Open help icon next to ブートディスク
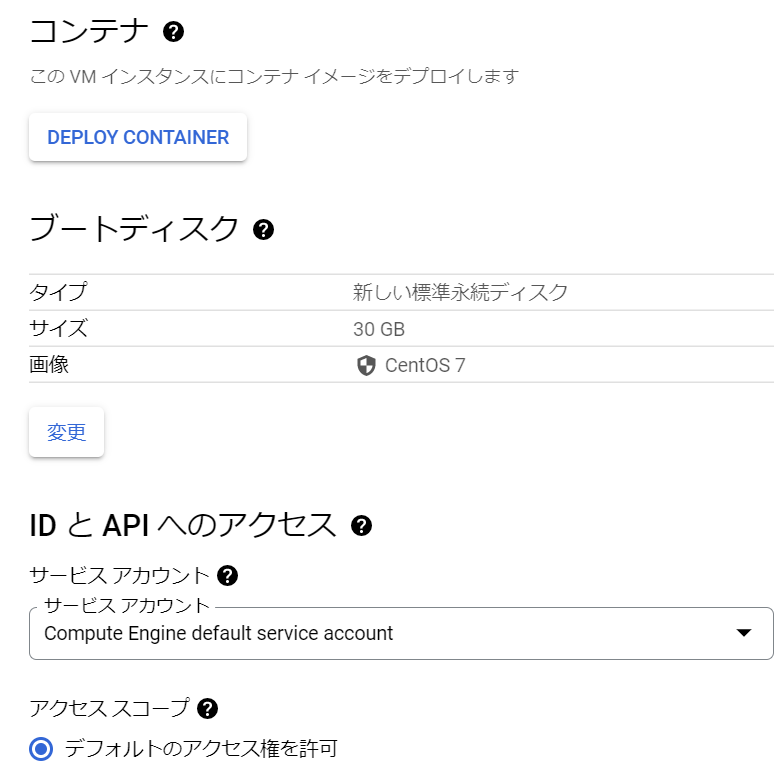 pyautogui.click(x=263, y=230)
